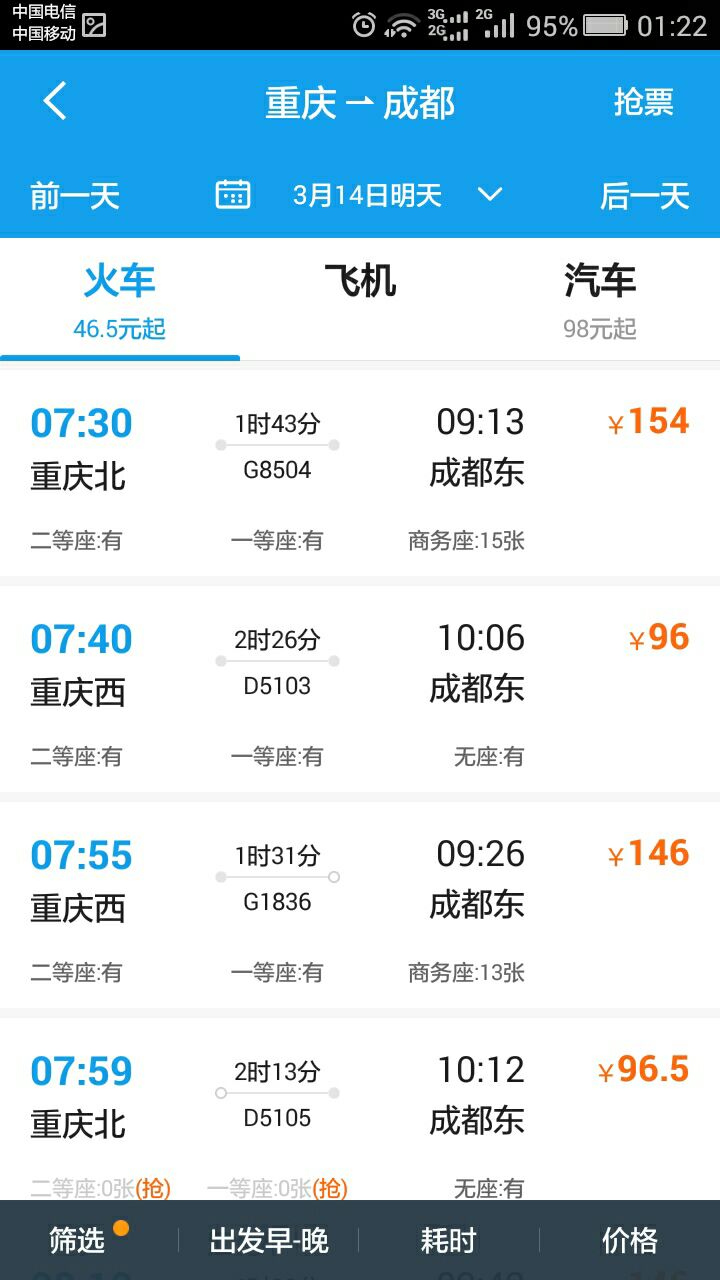
Task: Sort results by 价格 price
Action: (x=630, y=1240)
